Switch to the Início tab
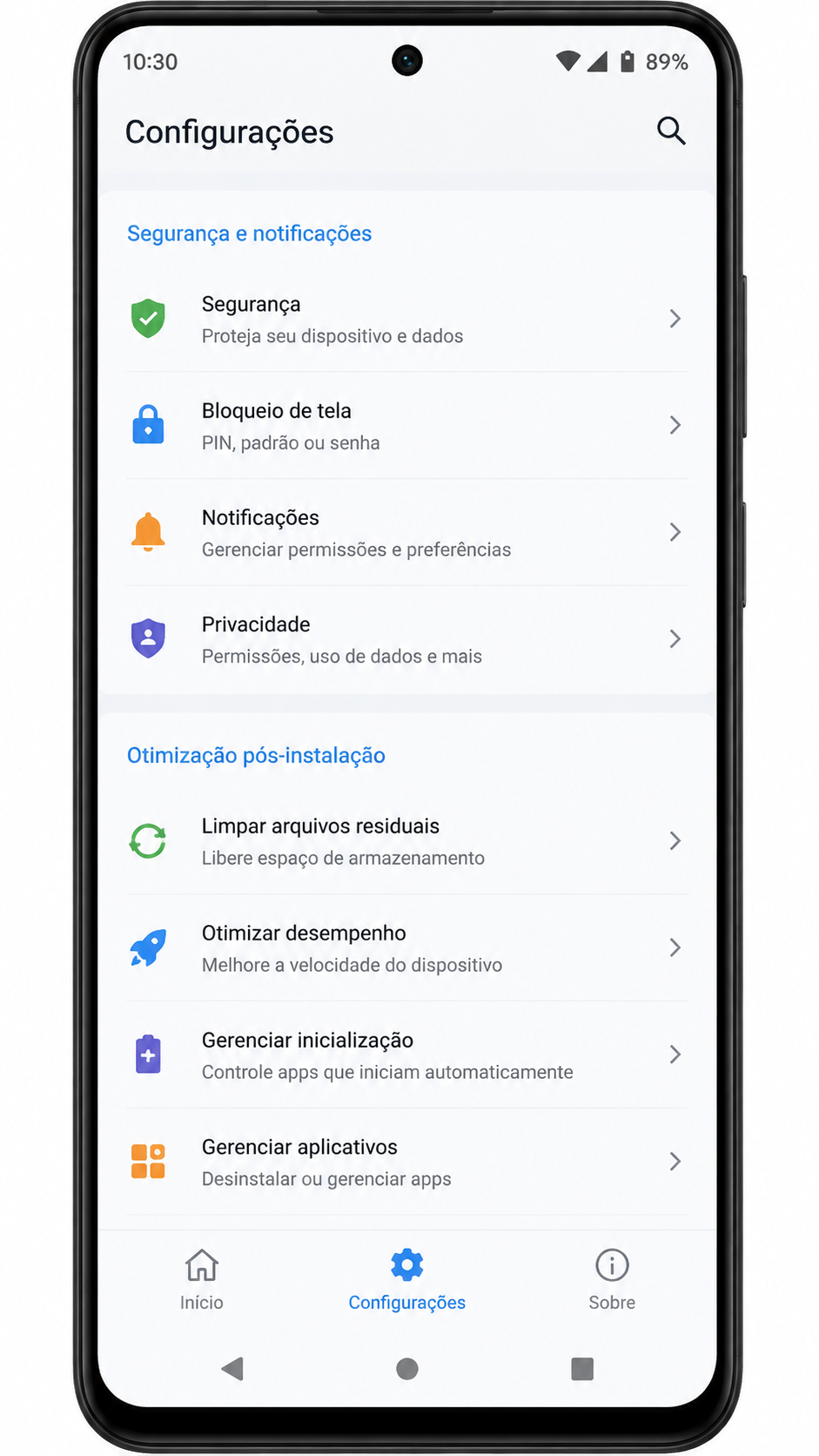Image resolution: width=819 pixels, height=1456 pixels. pyautogui.click(x=202, y=1279)
